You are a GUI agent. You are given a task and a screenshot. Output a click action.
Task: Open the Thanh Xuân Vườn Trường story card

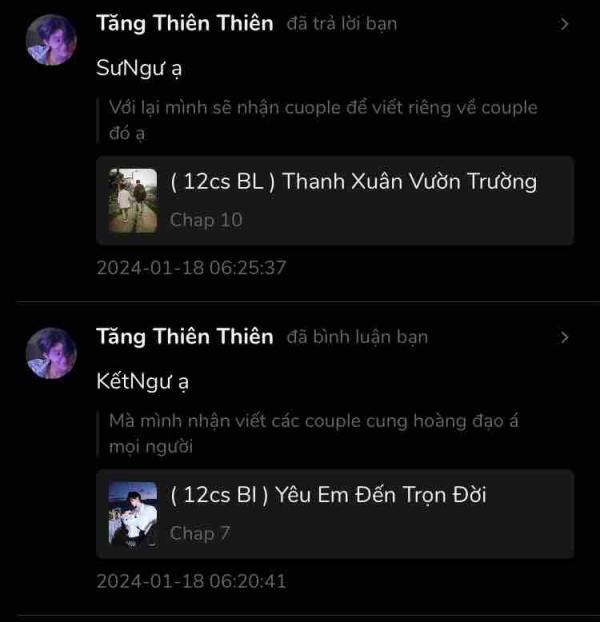pos(334,200)
